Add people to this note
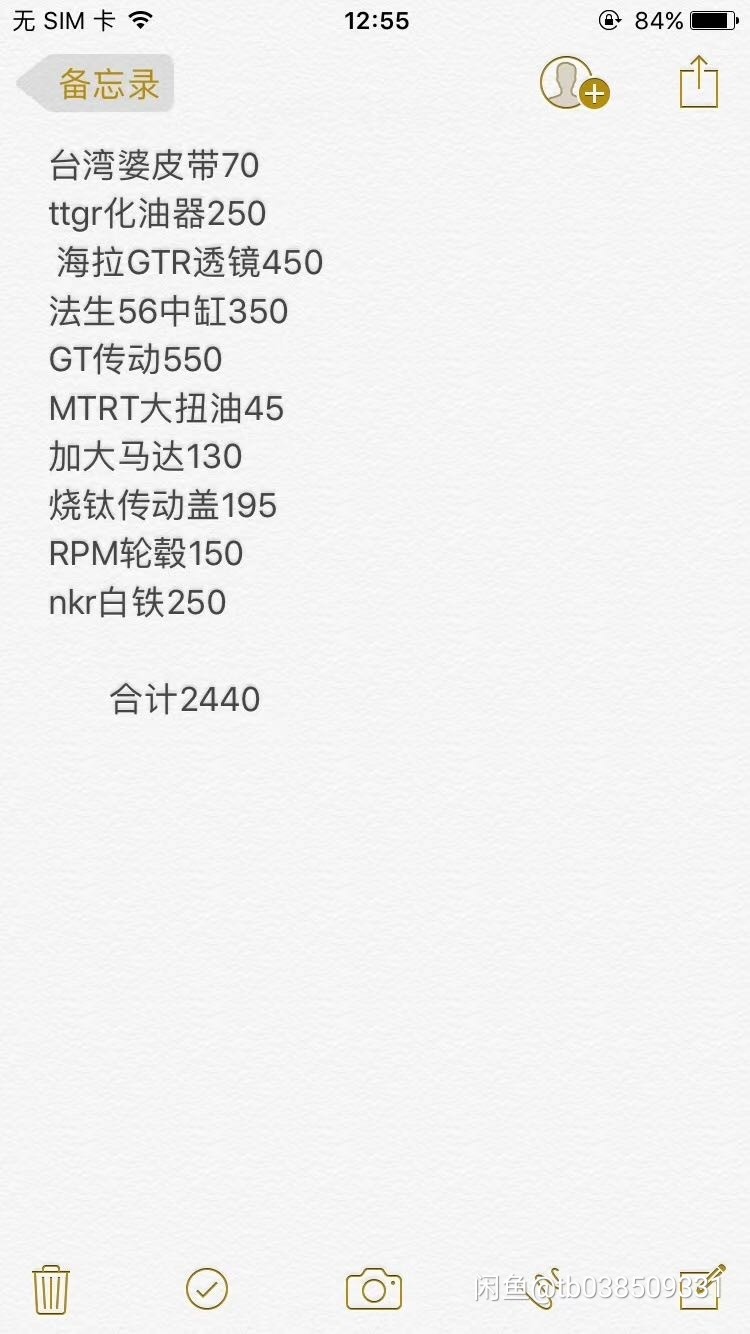Viewport: 750px width, 1334px height. pos(573,83)
